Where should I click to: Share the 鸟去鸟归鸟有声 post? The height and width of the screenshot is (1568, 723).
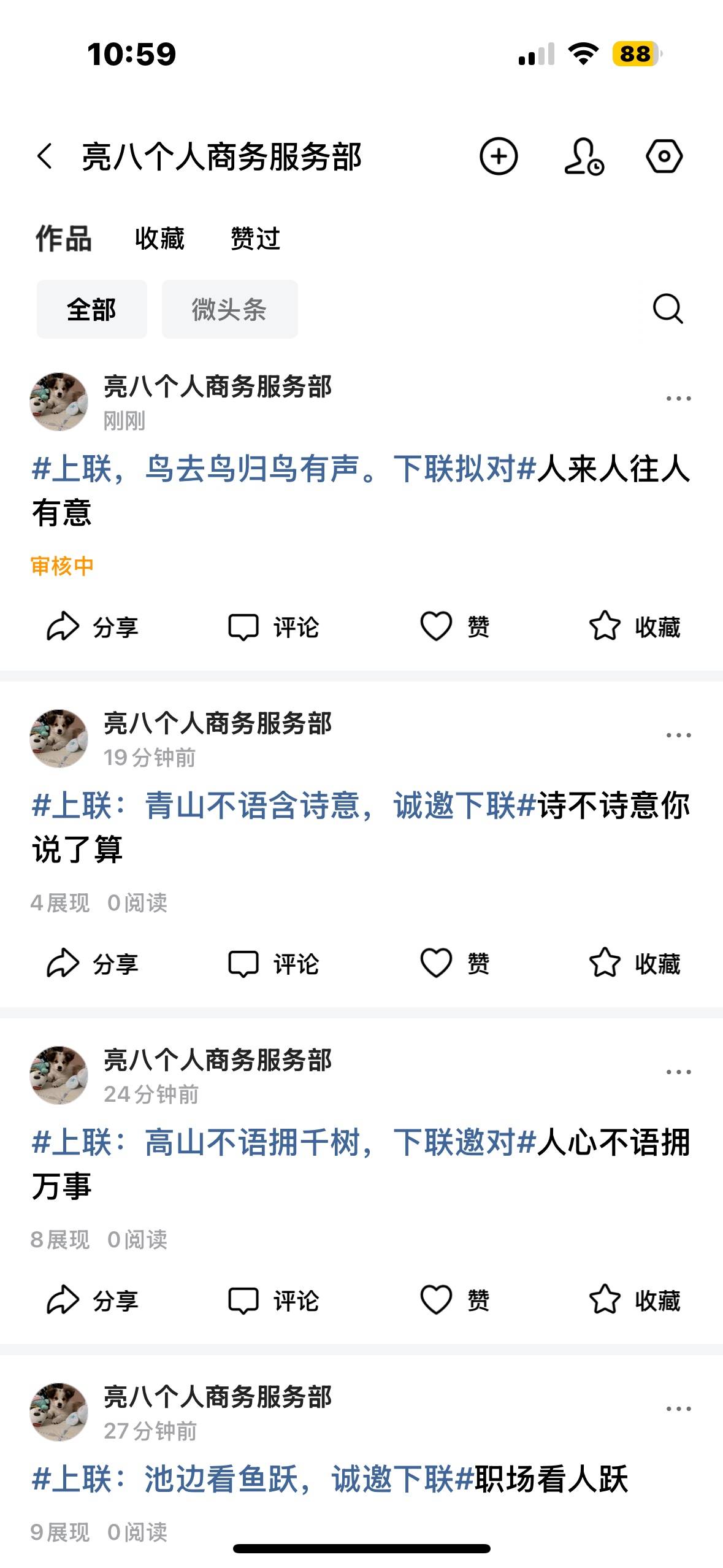92,627
